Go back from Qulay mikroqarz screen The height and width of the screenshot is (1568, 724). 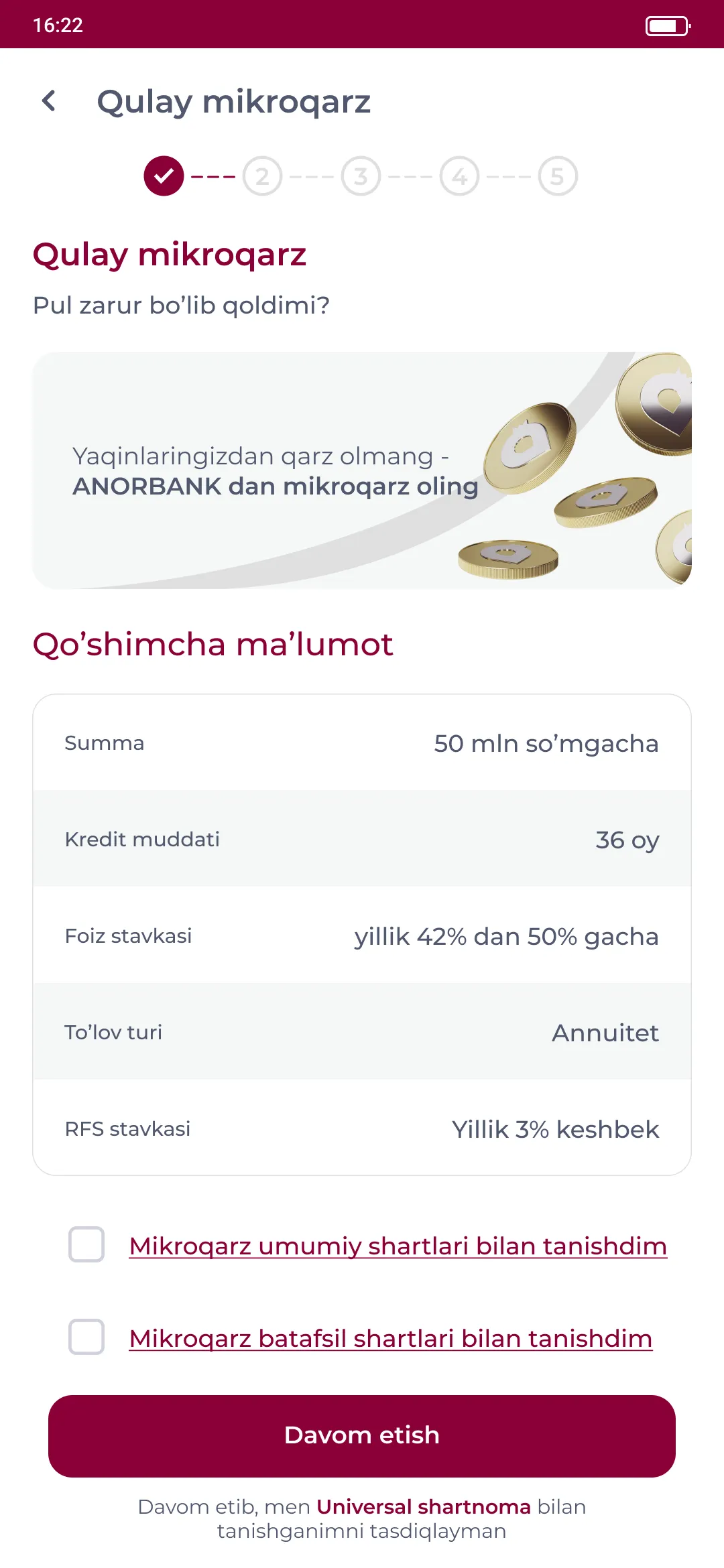pyautogui.click(x=49, y=101)
